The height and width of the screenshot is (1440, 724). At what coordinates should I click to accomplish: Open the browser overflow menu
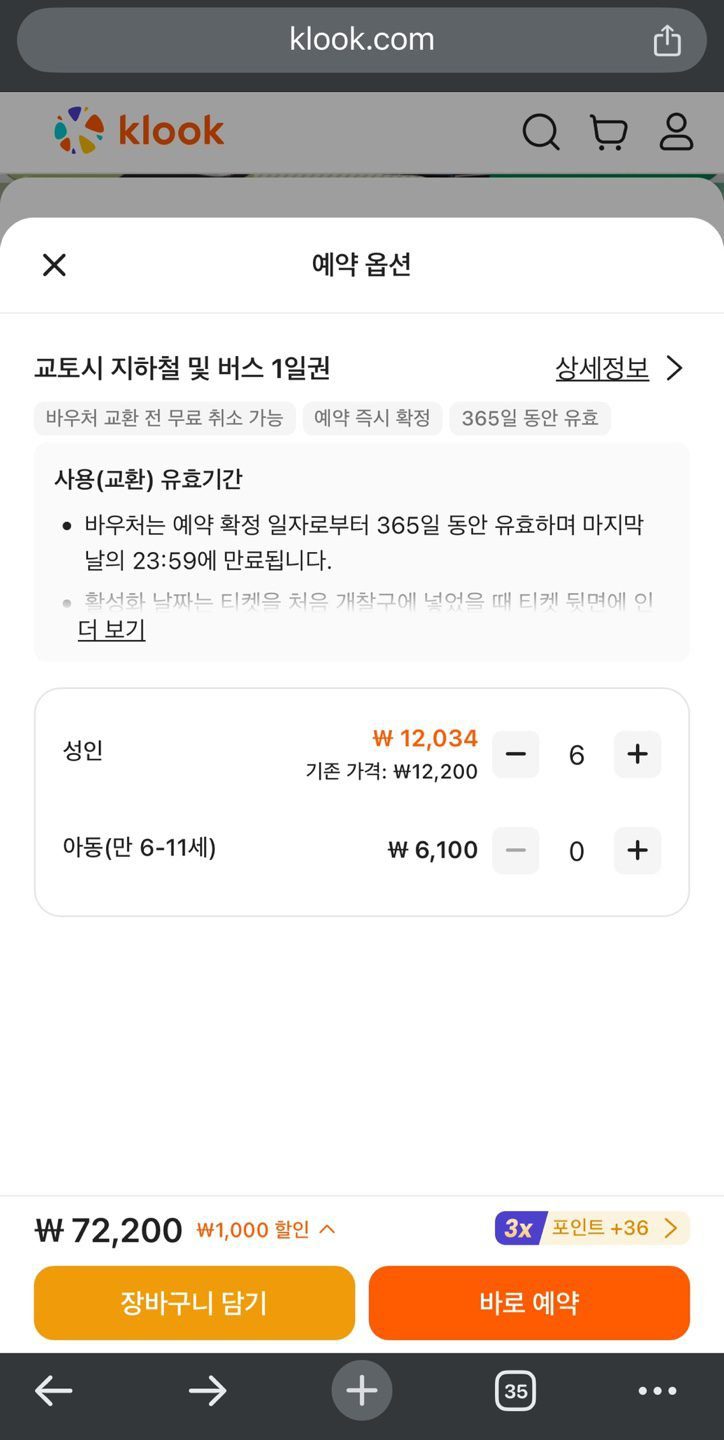657,1391
